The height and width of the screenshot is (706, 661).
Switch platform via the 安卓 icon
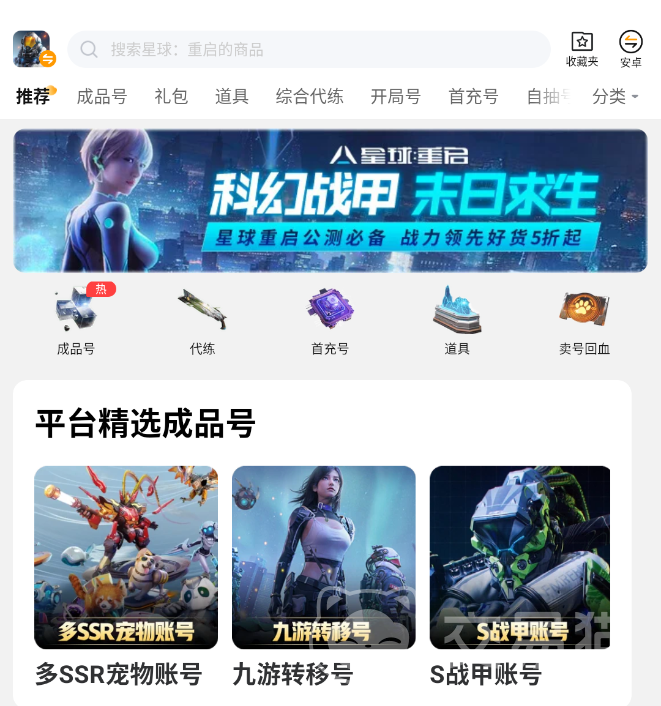pyautogui.click(x=631, y=48)
